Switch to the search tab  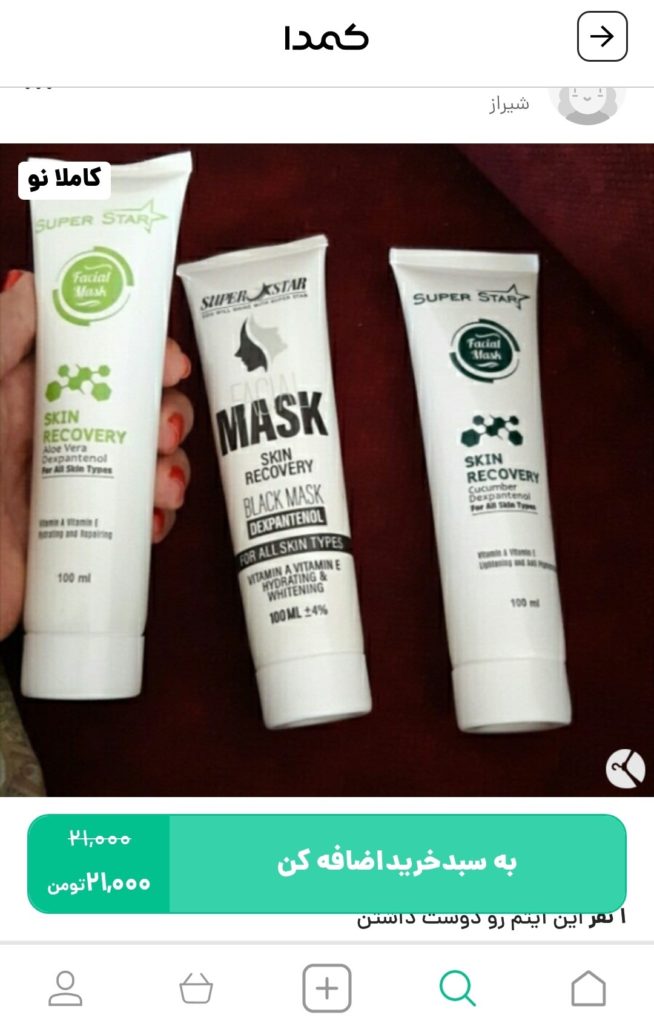coord(458,988)
